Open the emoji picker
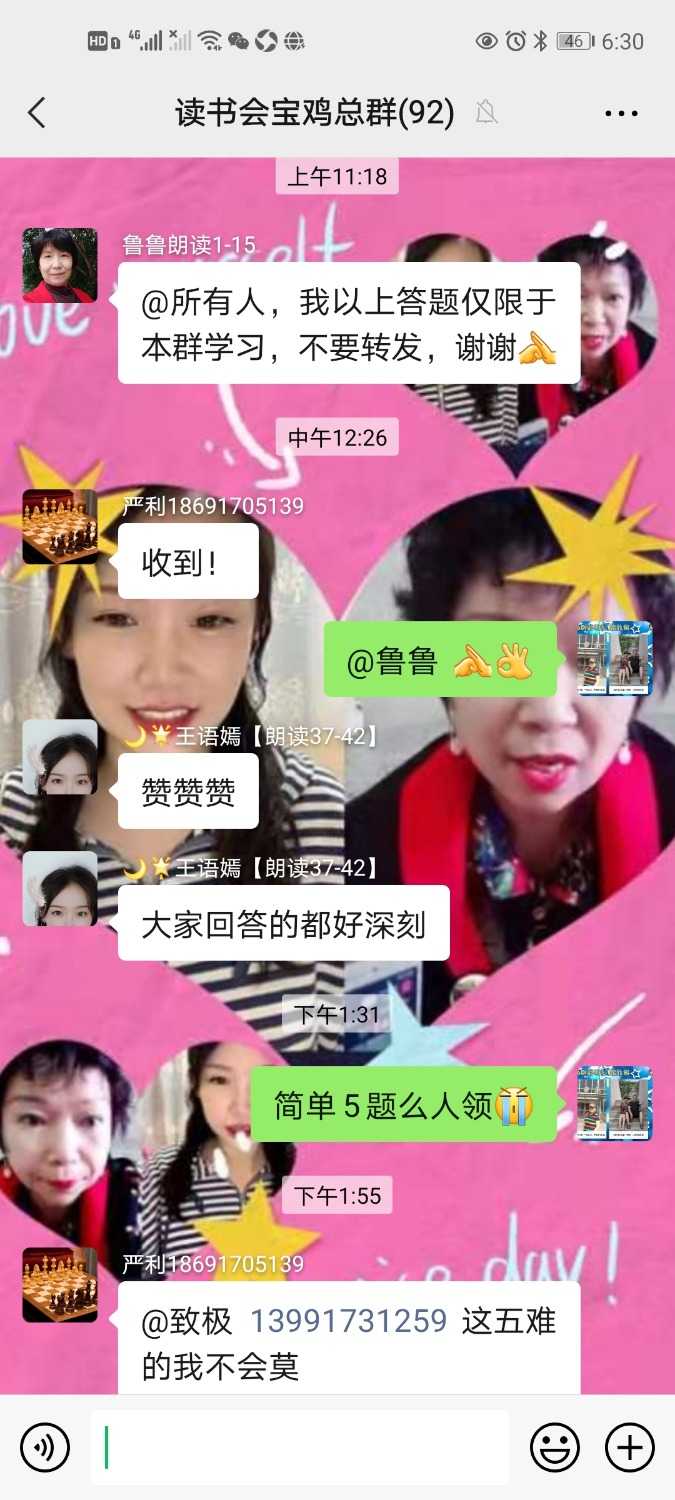This screenshot has height=1500, width=675. [554, 1447]
